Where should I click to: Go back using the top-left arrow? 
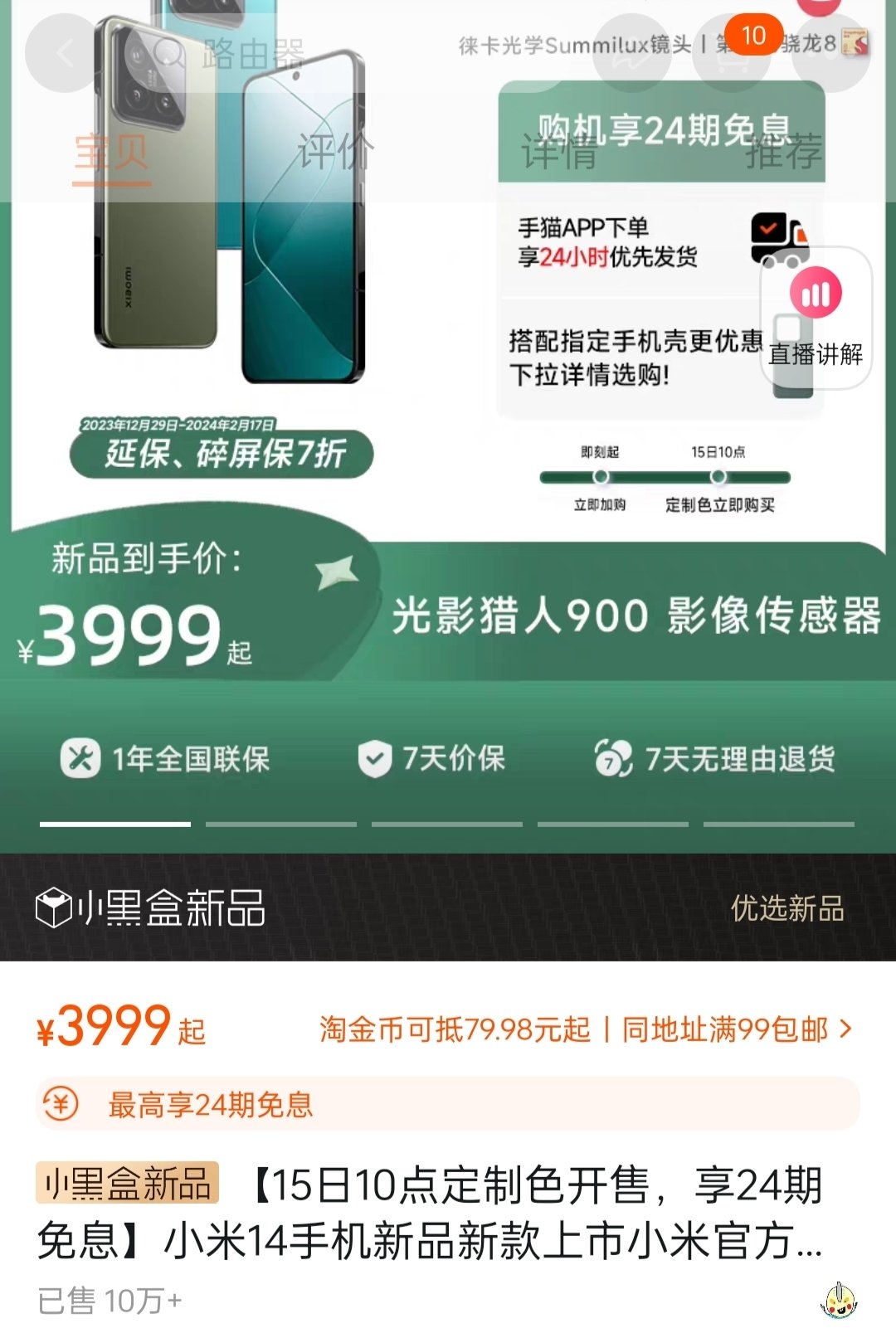pos(63,54)
